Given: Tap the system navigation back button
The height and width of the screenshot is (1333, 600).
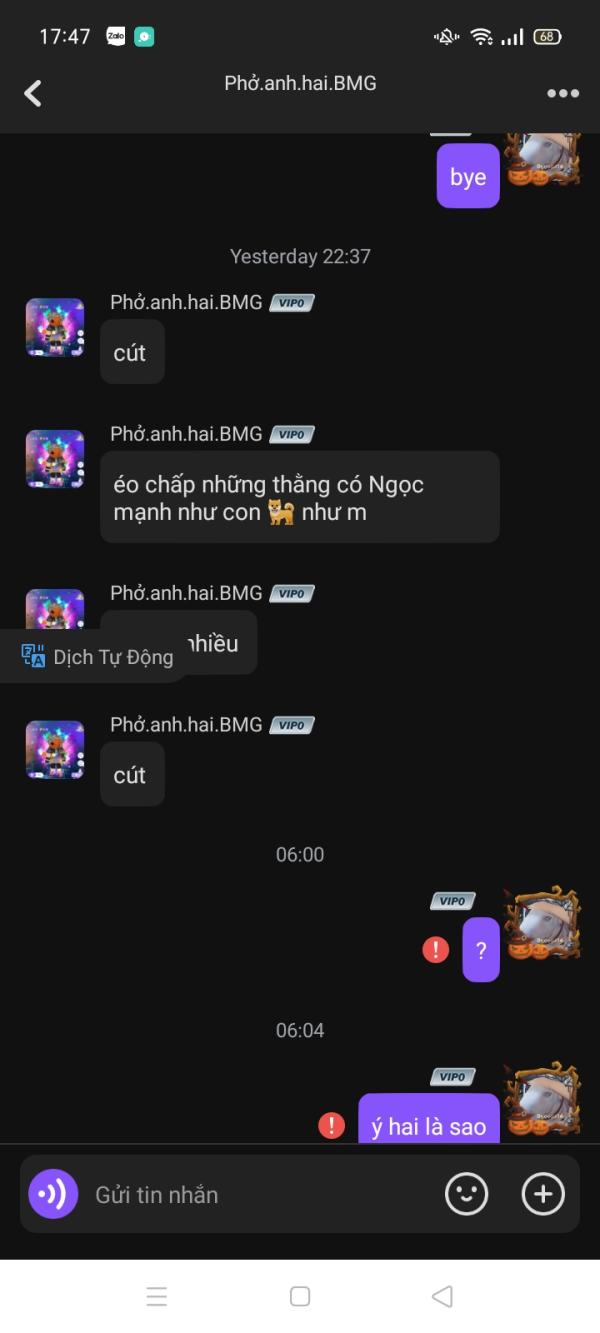Looking at the screenshot, I should (442, 1297).
